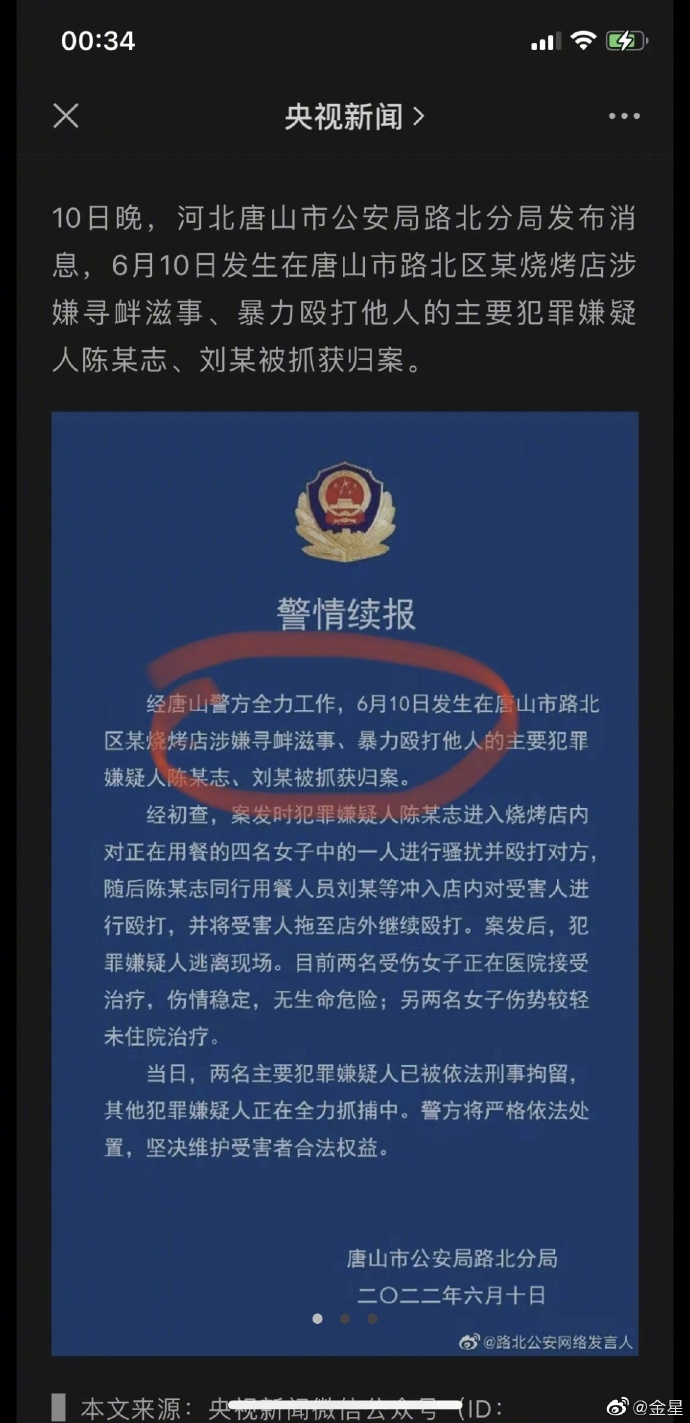Open the 央视新闻 account page
The width and height of the screenshot is (690, 1423).
[x=354, y=116]
